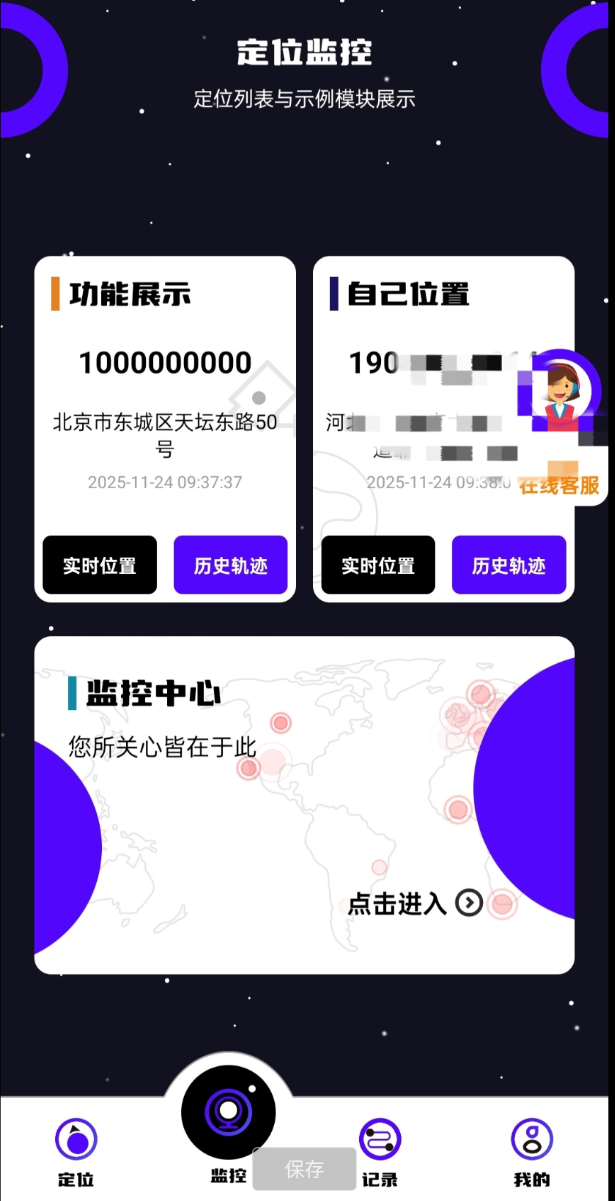Select the 监控 tab
This screenshot has width=615, height=1201.
228,1120
